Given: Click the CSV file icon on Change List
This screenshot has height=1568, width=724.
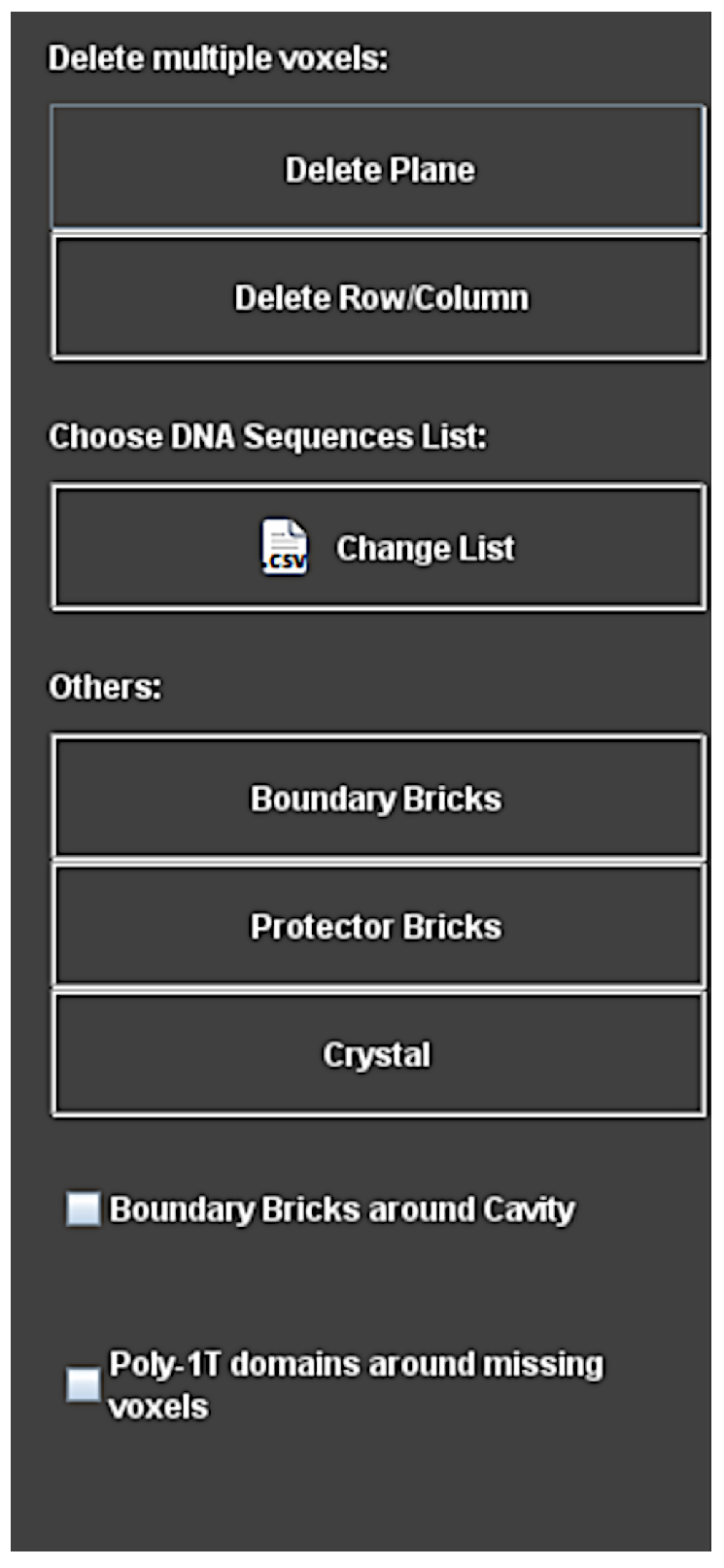Looking at the screenshot, I should click(x=283, y=545).
